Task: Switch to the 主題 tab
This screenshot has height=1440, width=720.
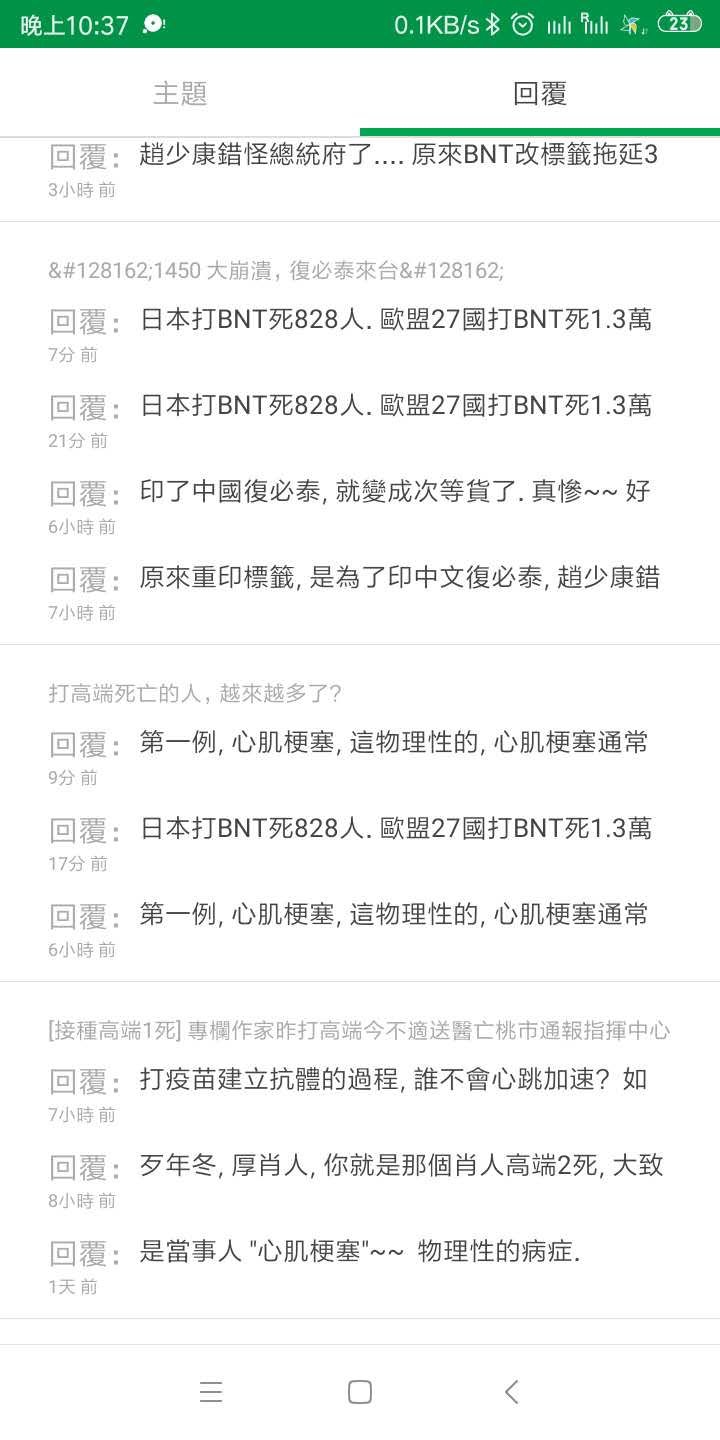Action: pos(180,93)
